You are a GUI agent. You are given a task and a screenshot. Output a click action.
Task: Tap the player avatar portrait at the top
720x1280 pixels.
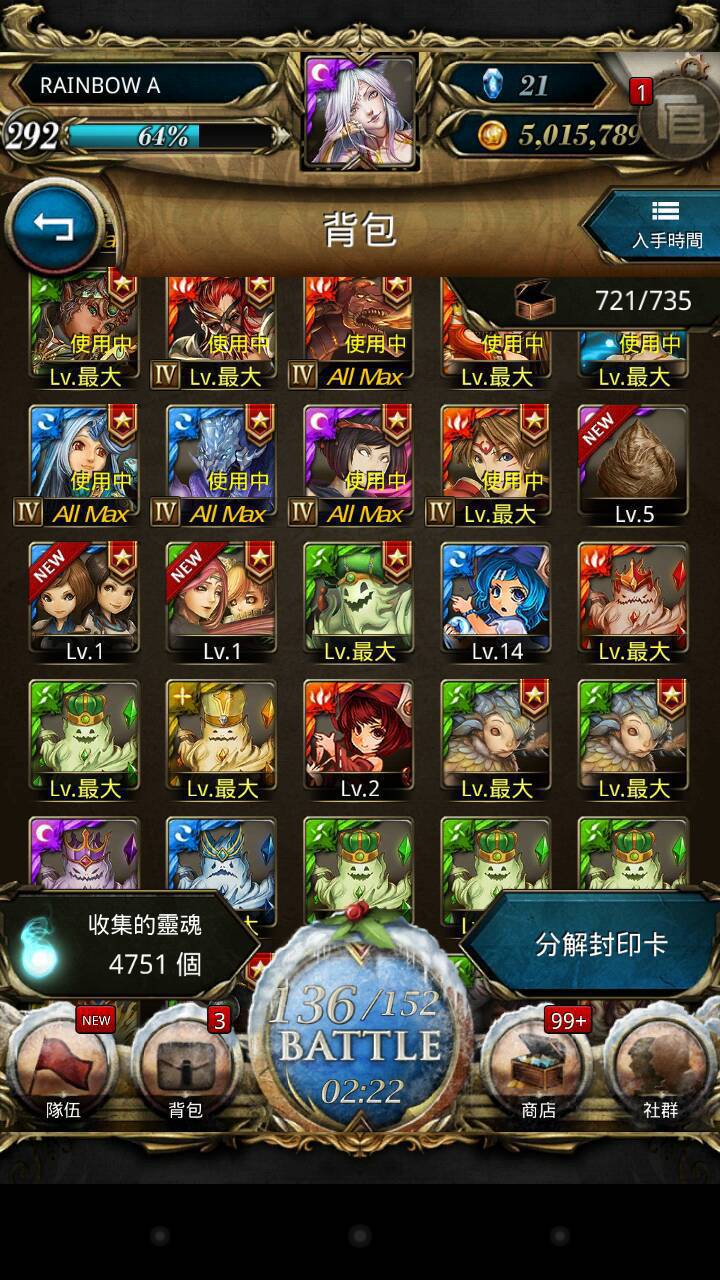[x=360, y=112]
